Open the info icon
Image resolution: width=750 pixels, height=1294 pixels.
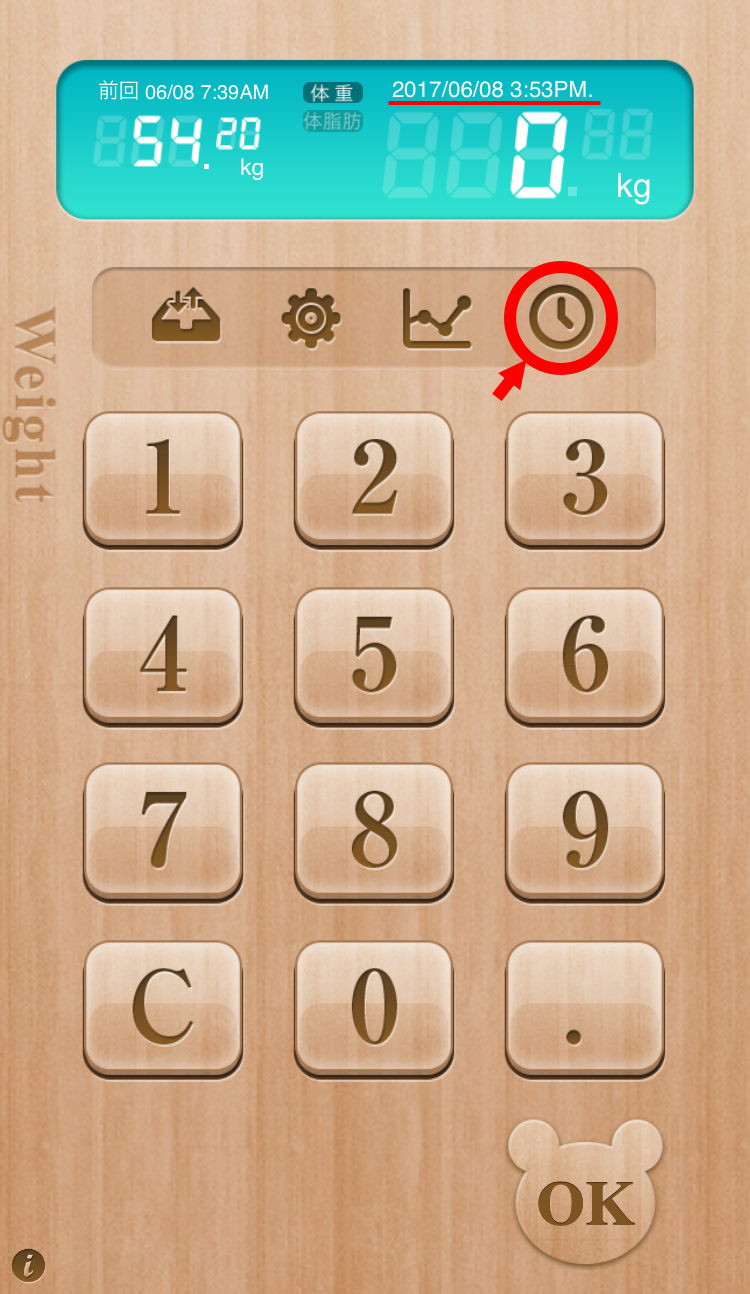pyautogui.click(x=29, y=1265)
